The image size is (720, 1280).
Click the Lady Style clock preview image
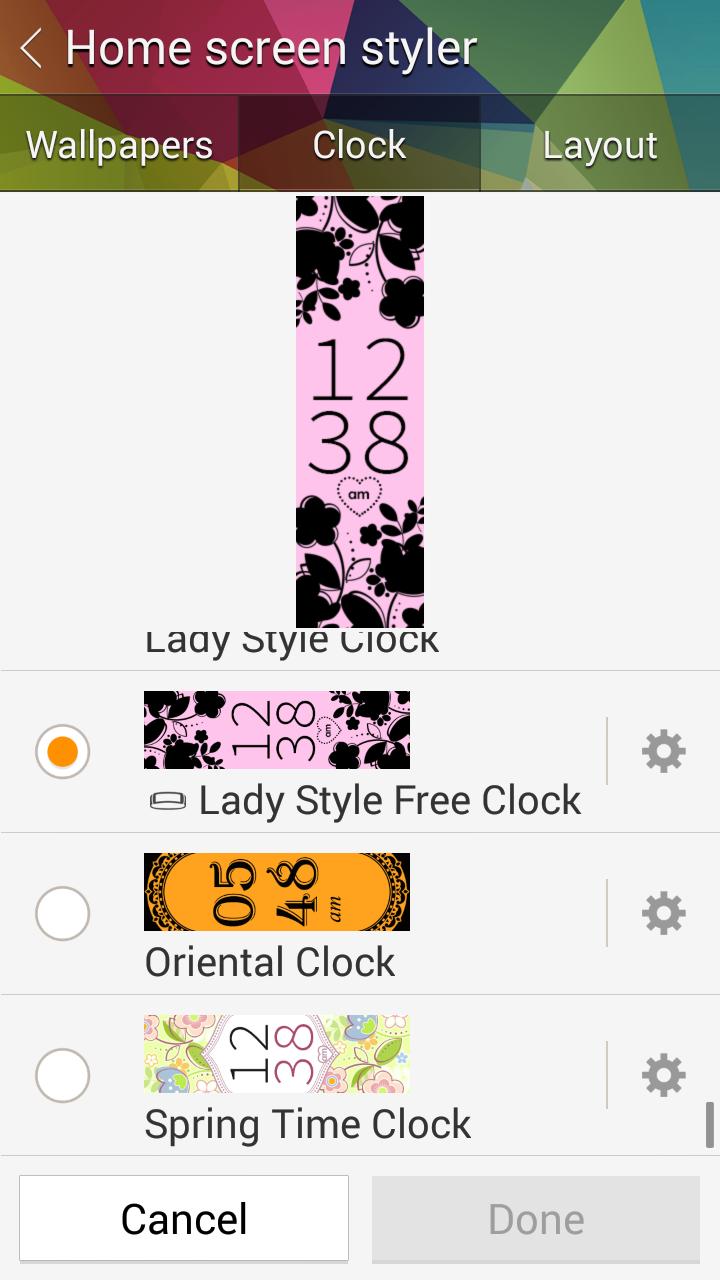(x=358, y=410)
